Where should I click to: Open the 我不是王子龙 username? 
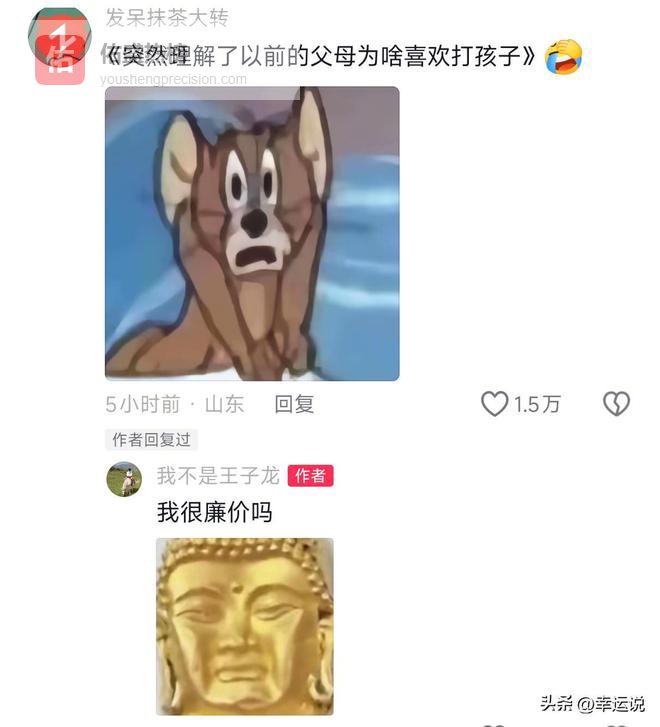218,476
